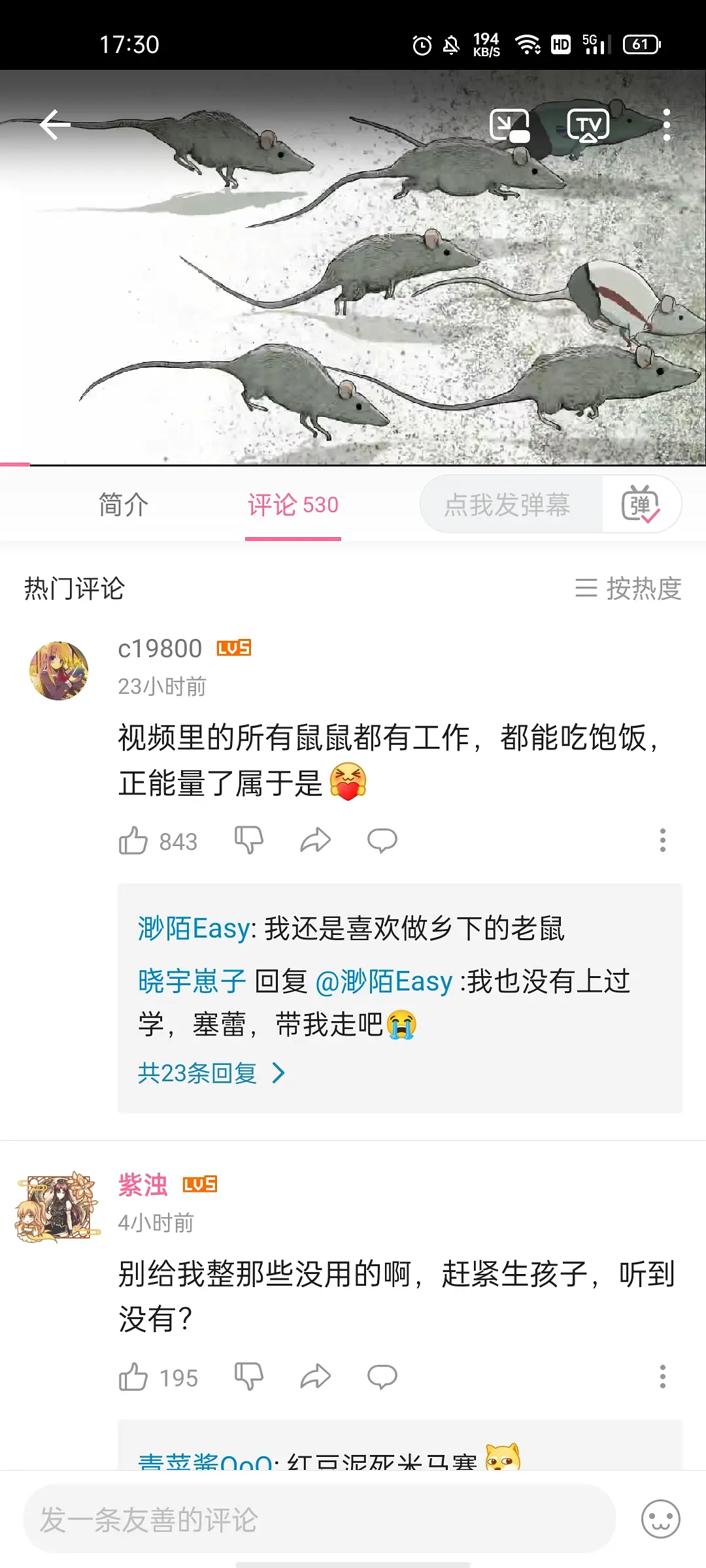Tap the 发一条友善的评论 comment field
706x1568 pixels.
pos(320,1520)
